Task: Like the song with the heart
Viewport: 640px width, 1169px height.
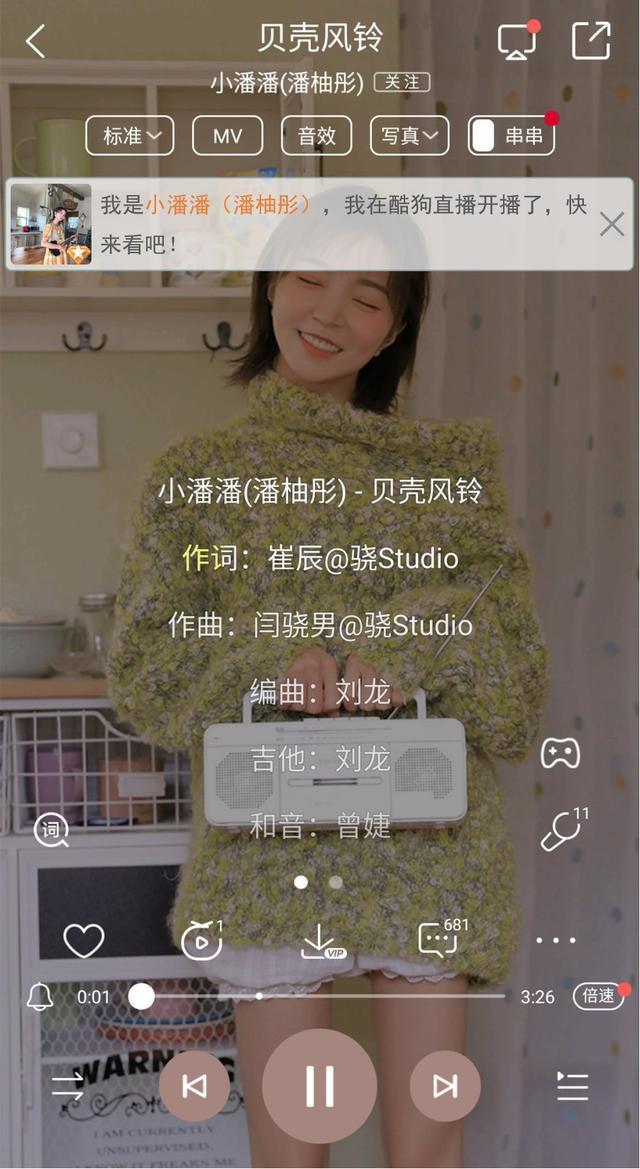Action: click(84, 941)
